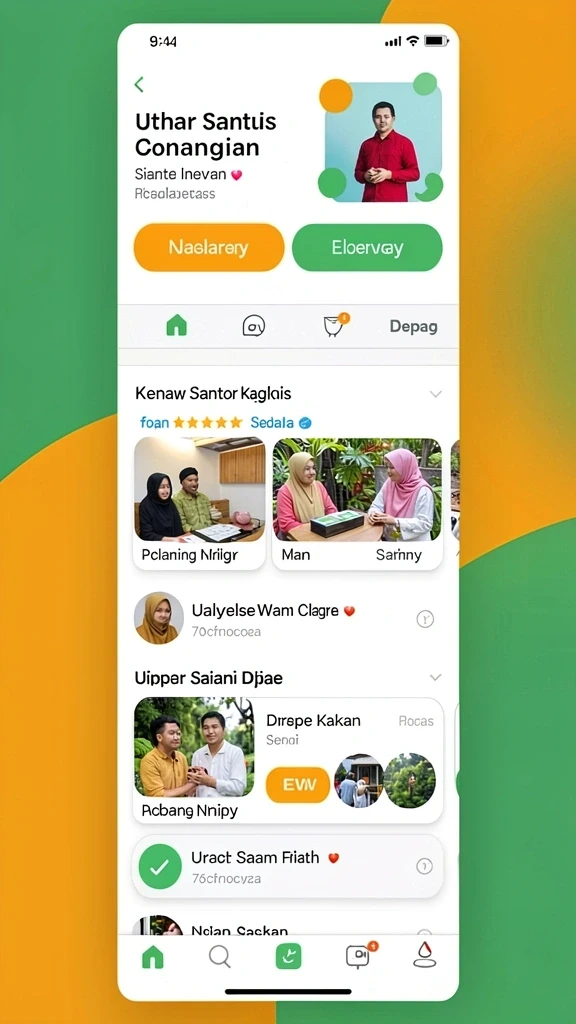Open the Uract Saam Frath row
The height and width of the screenshot is (1024, 576).
point(288,867)
